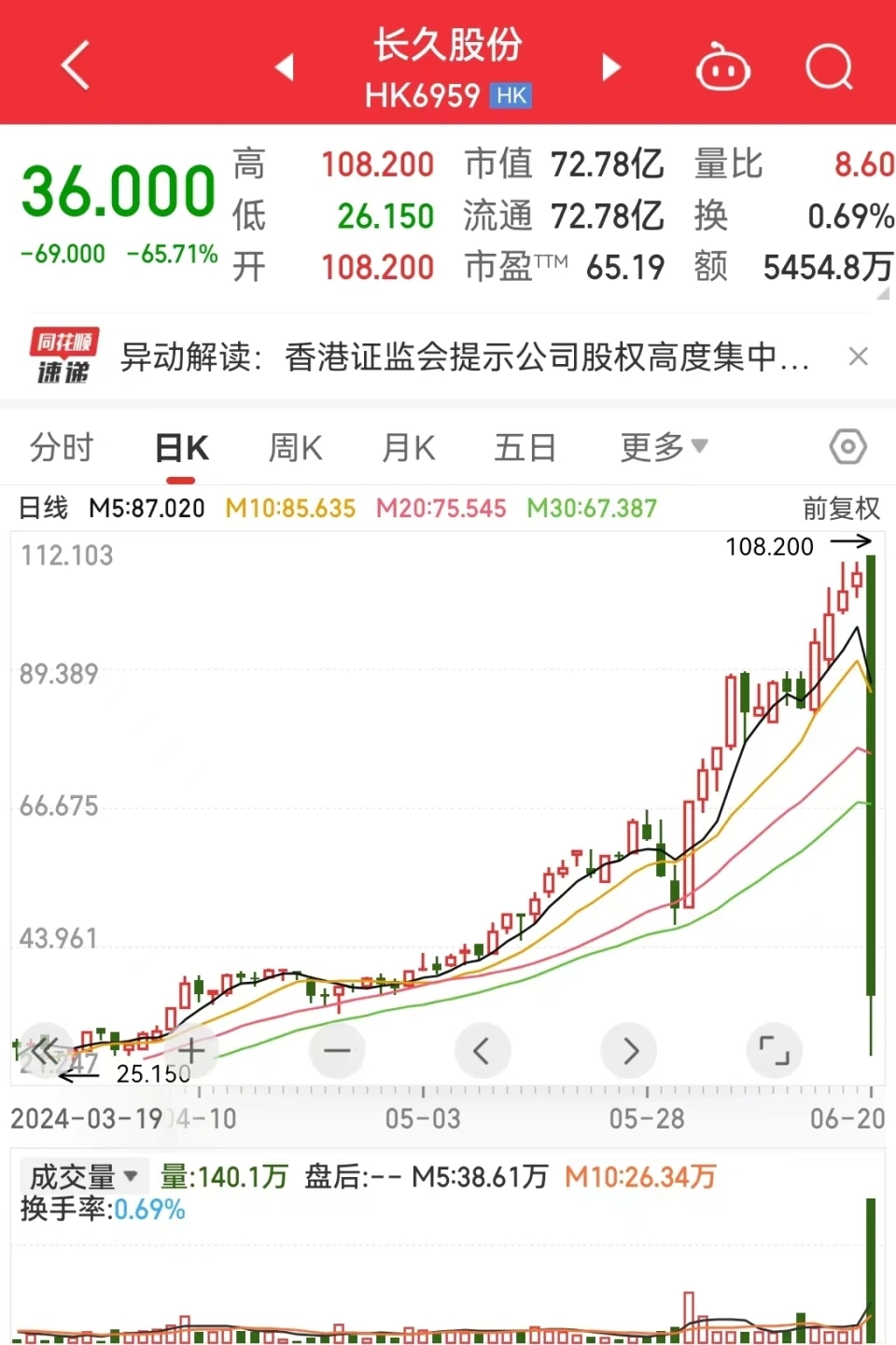Open the robot assistant icon

click(723, 67)
